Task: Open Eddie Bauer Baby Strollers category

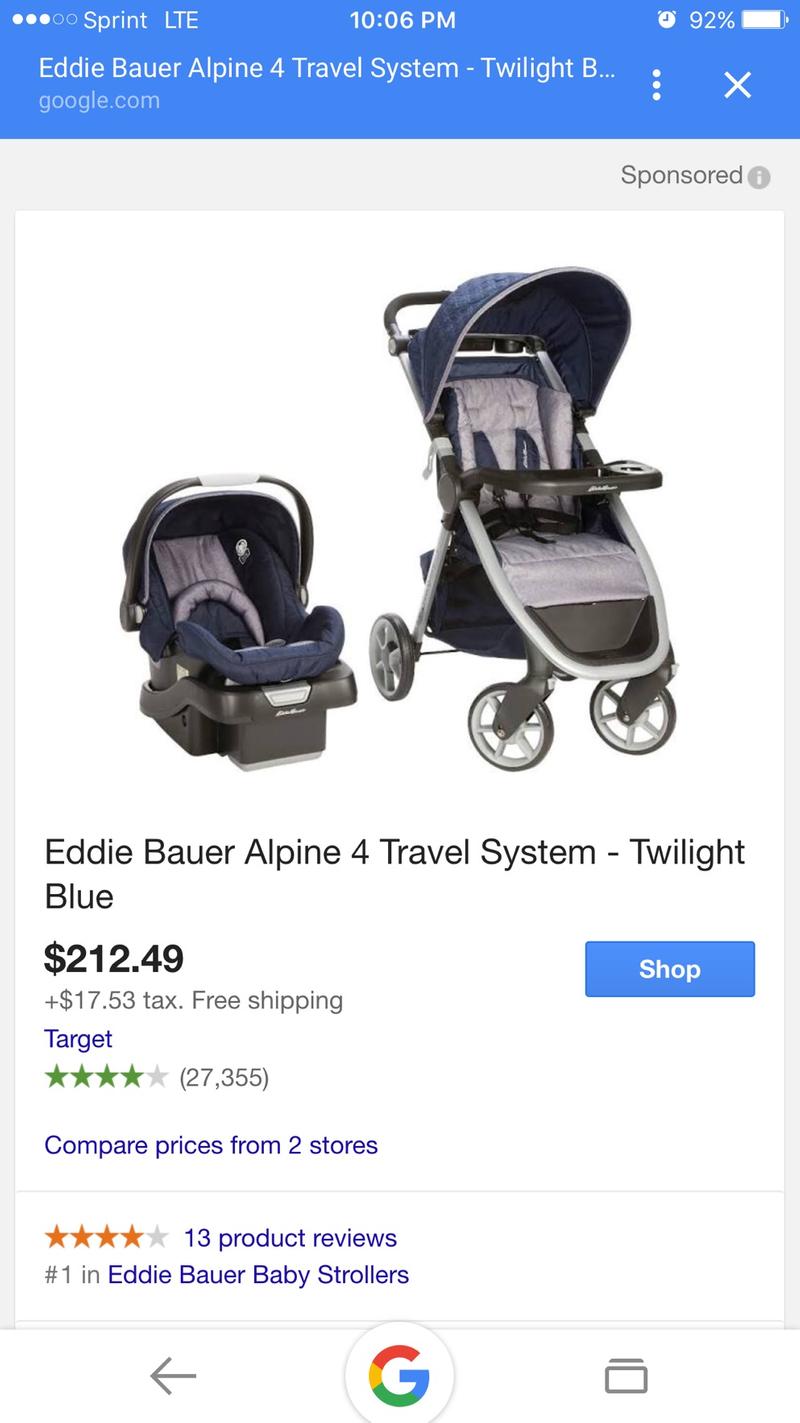Action: coord(258,1275)
